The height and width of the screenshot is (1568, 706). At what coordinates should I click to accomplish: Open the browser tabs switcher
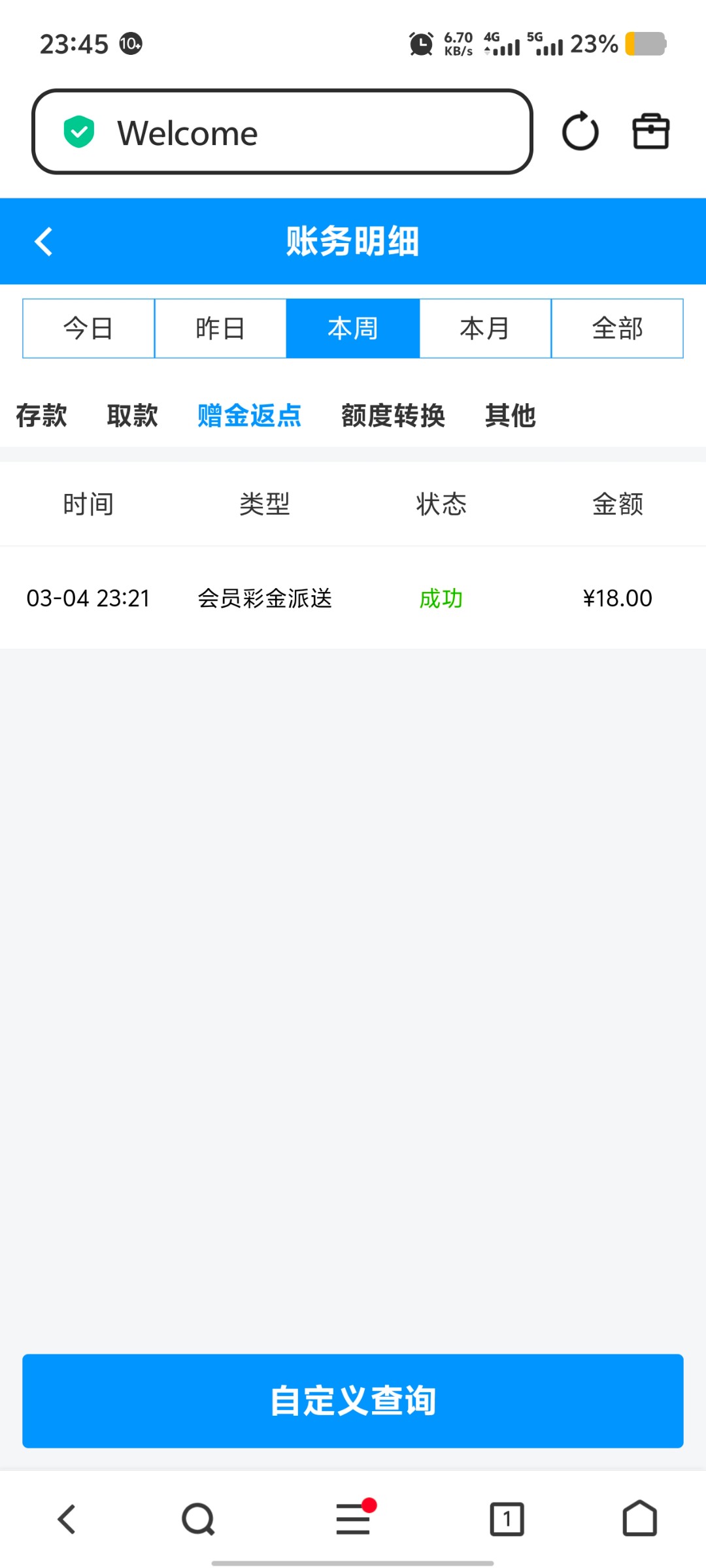click(x=507, y=1519)
